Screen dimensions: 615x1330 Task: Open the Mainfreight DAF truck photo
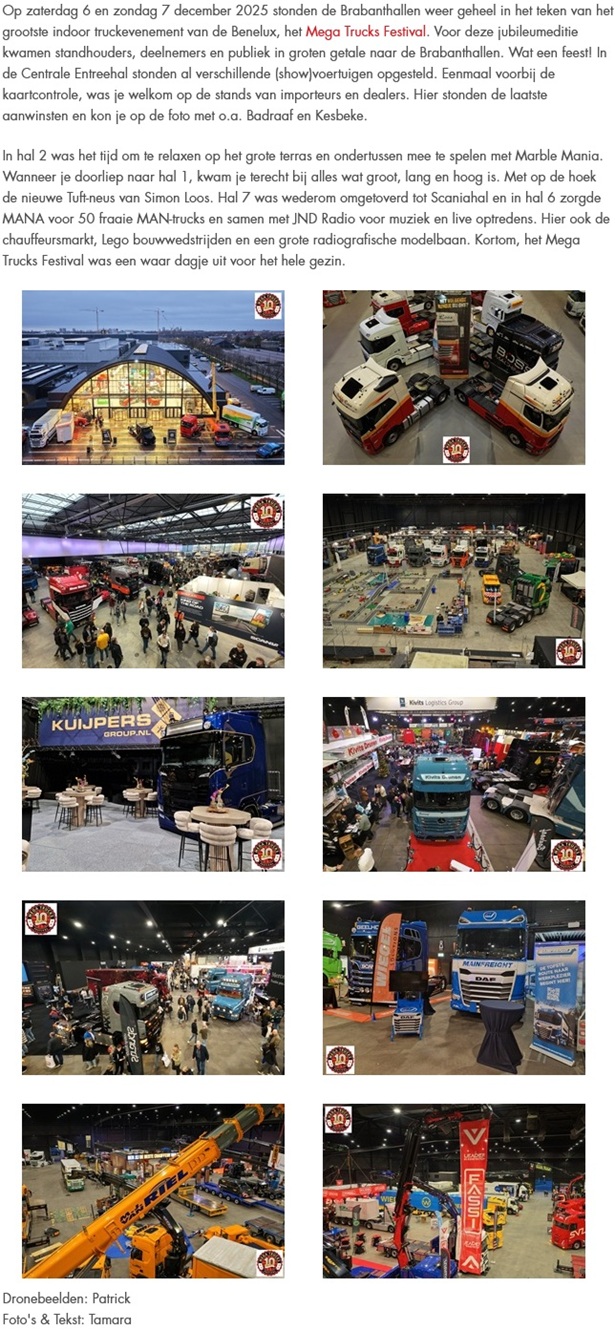point(453,987)
